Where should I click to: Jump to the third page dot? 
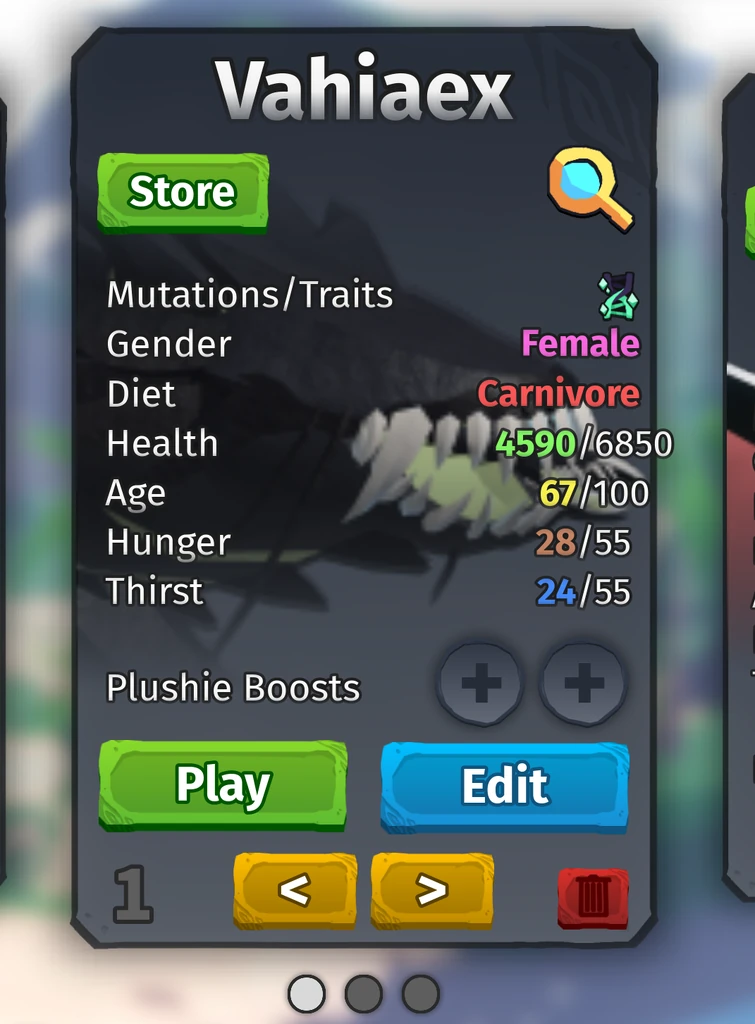pyautogui.click(x=421, y=994)
